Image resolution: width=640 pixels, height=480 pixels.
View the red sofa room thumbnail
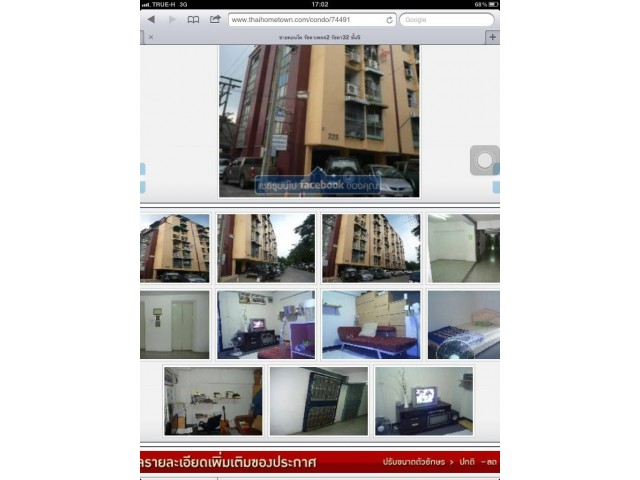tap(371, 324)
